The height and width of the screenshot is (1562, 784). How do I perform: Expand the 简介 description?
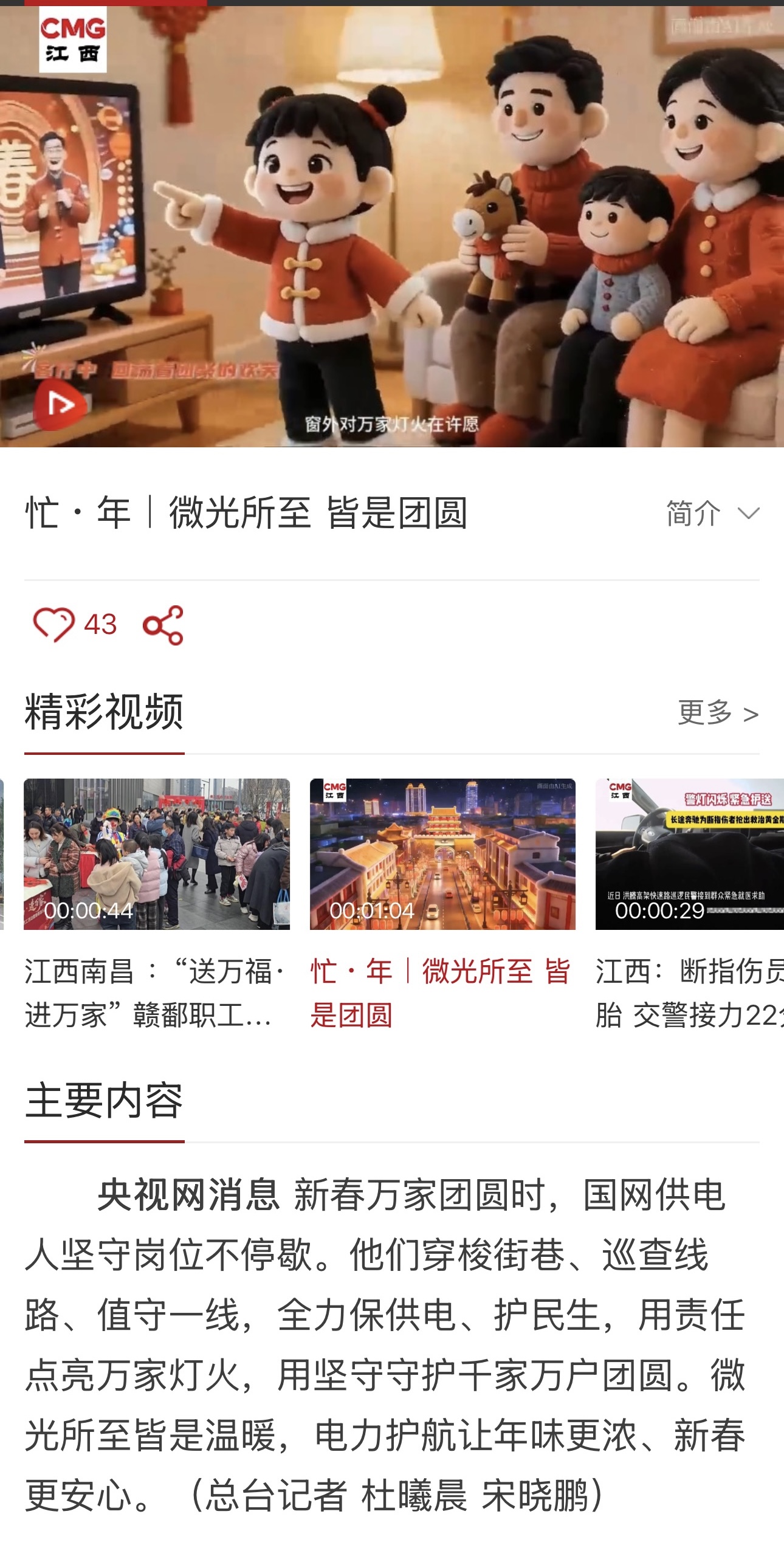pyautogui.click(x=712, y=514)
